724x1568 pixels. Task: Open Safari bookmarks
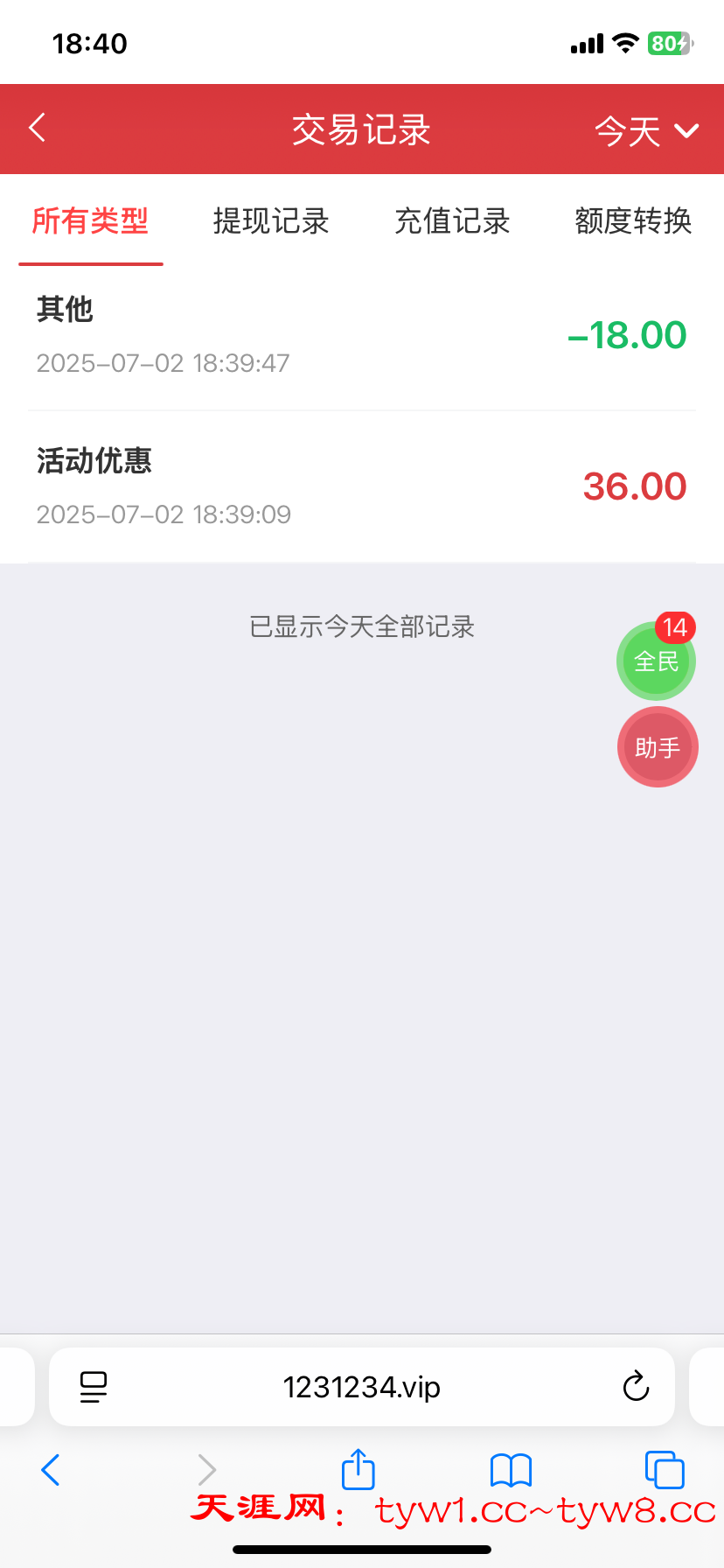click(511, 1470)
